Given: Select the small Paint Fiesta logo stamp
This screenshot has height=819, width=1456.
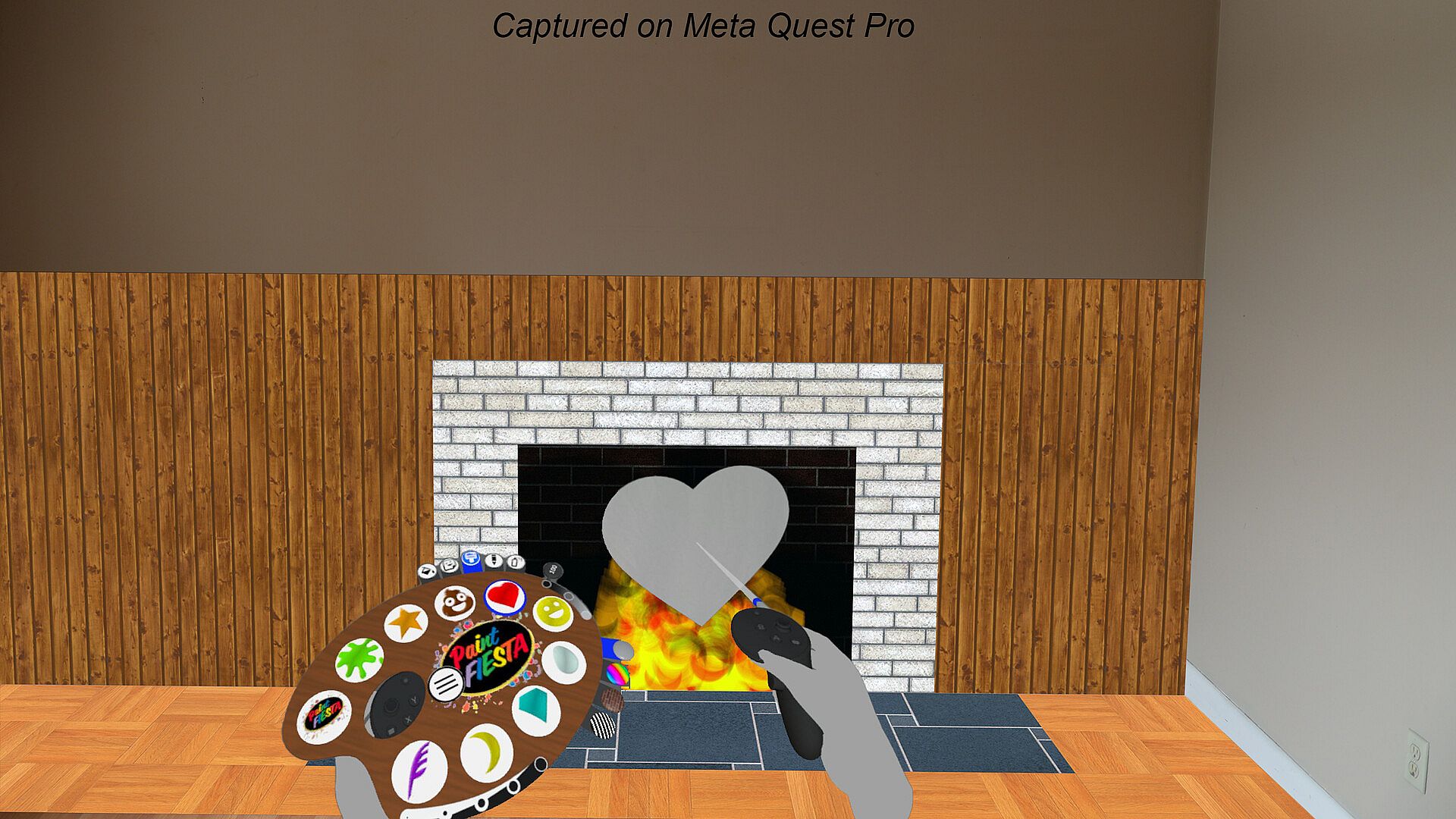Looking at the screenshot, I should (324, 714).
